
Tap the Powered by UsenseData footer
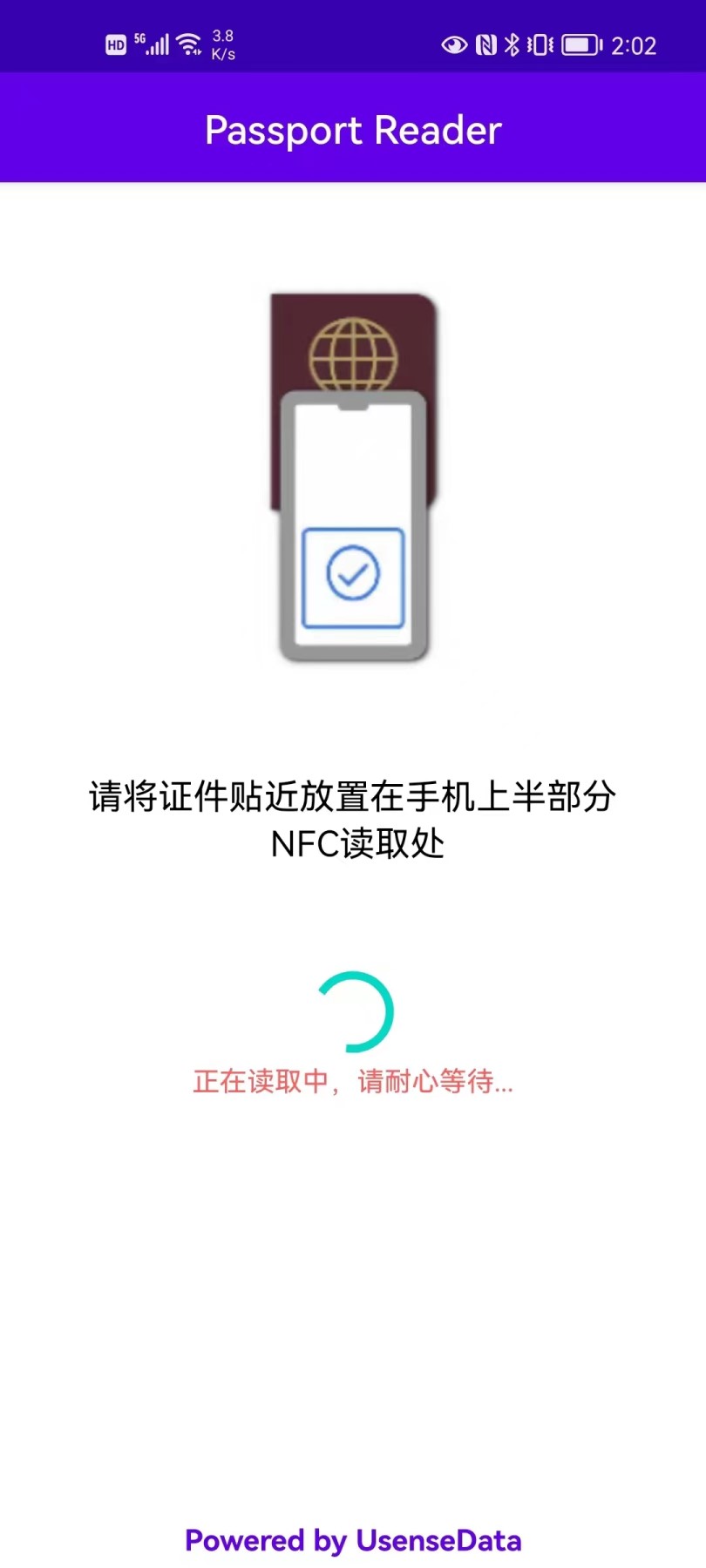tap(352, 1541)
